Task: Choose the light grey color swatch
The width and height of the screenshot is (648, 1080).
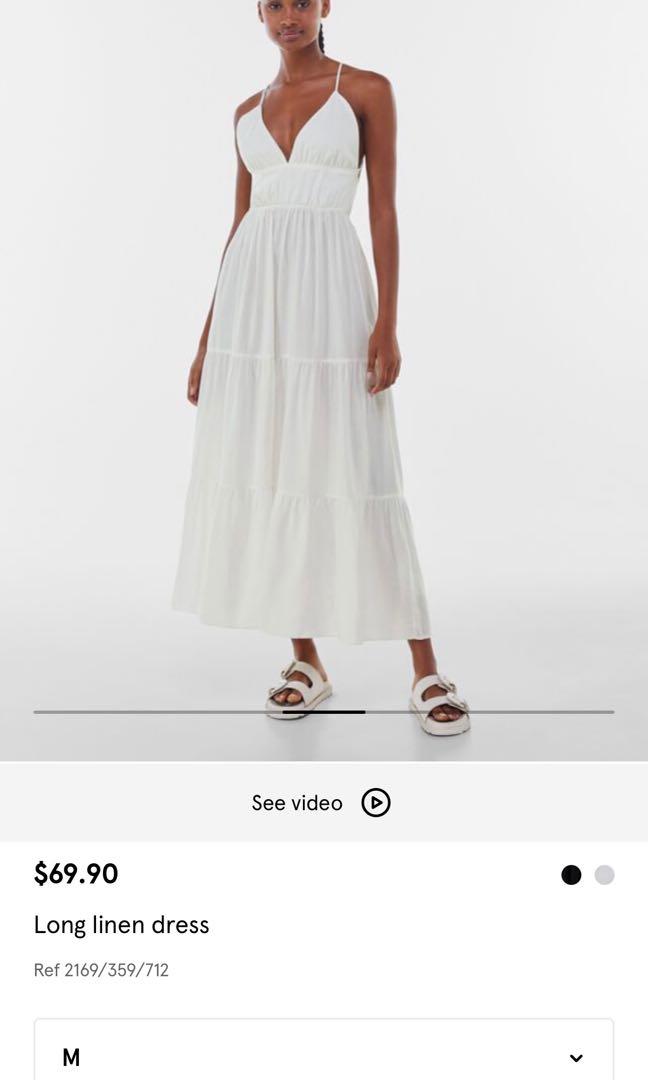Action: (x=605, y=875)
